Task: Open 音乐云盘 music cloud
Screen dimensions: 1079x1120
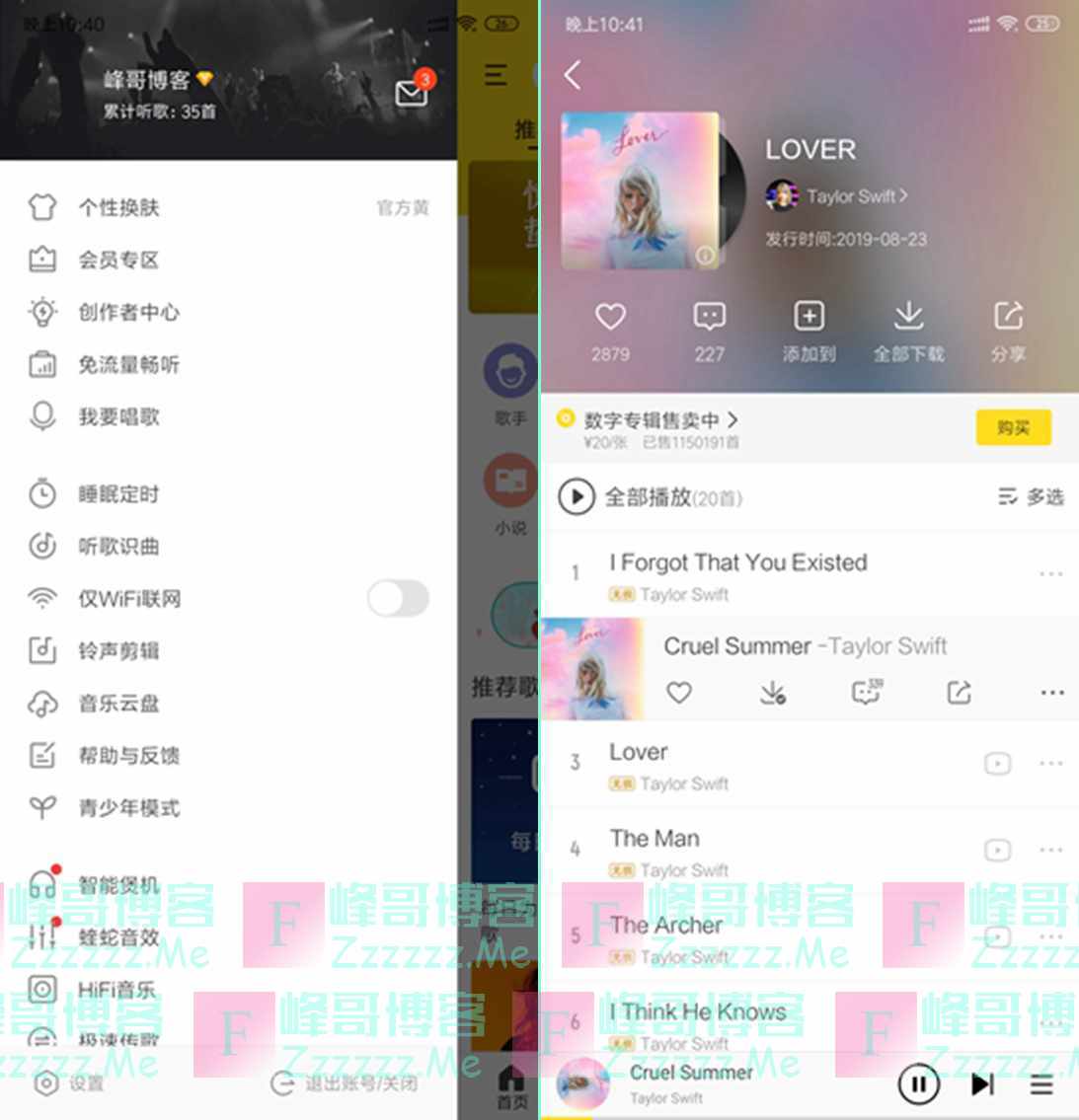Action: pos(118,703)
